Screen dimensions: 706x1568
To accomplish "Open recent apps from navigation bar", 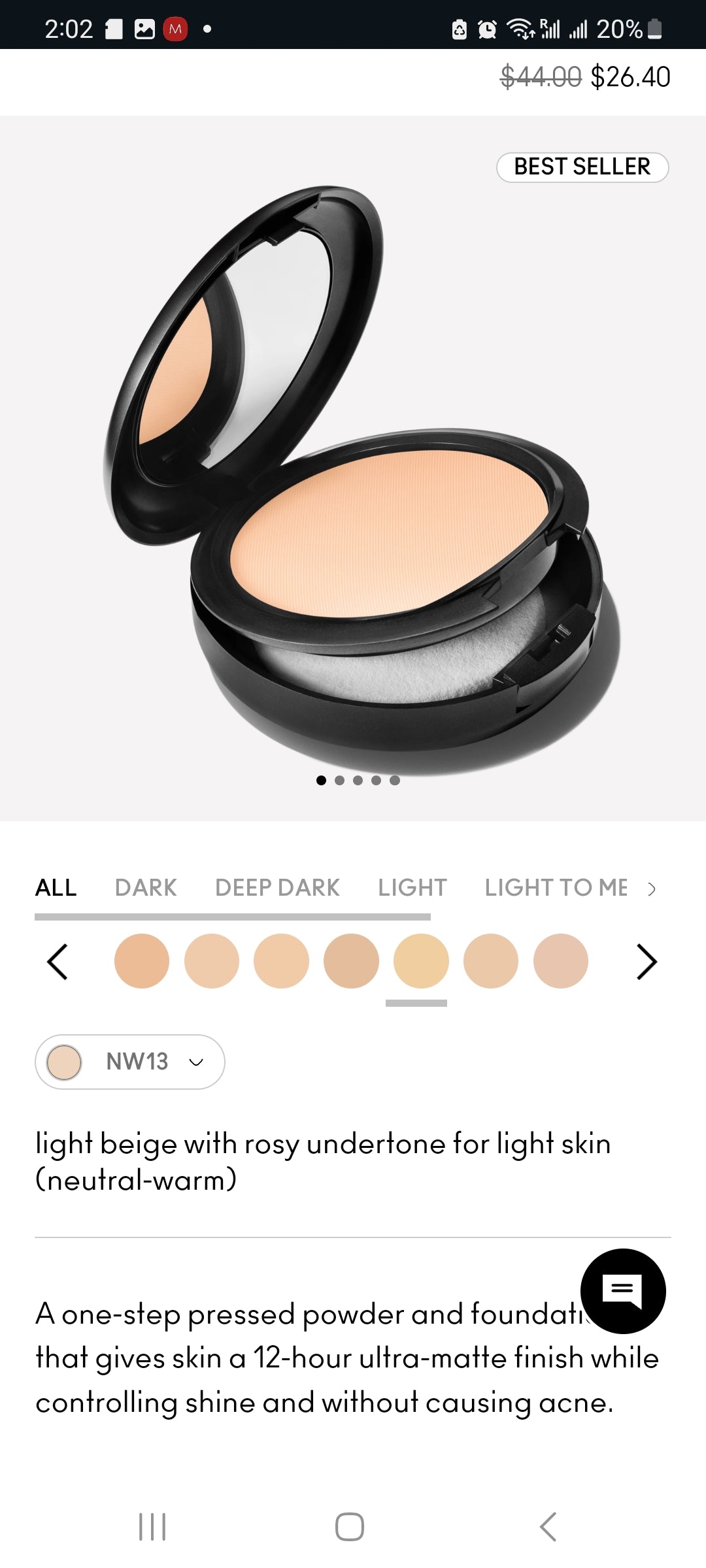I will pos(152,1527).
